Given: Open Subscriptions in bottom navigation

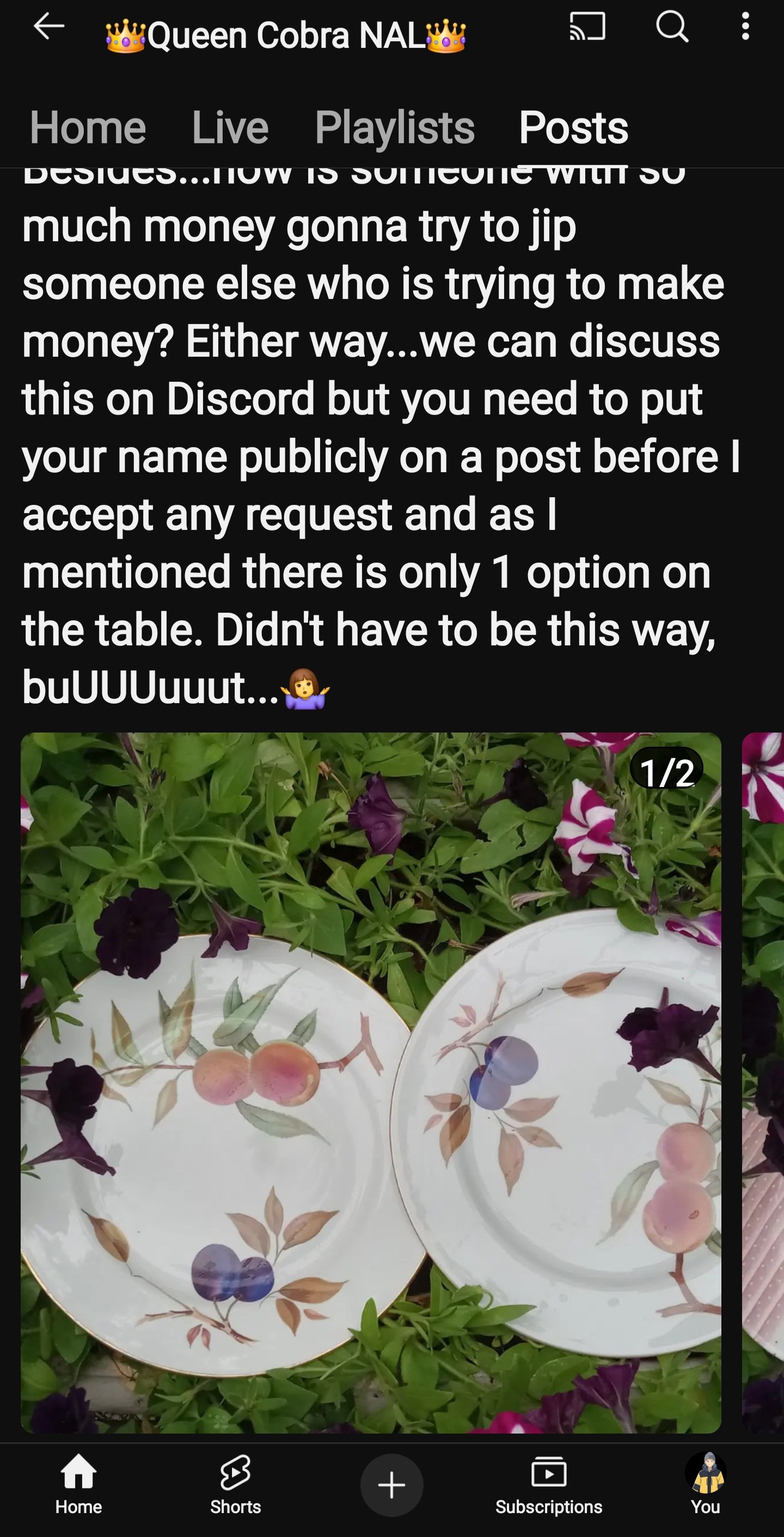Looking at the screenshot, I should tap(549, 1485).
